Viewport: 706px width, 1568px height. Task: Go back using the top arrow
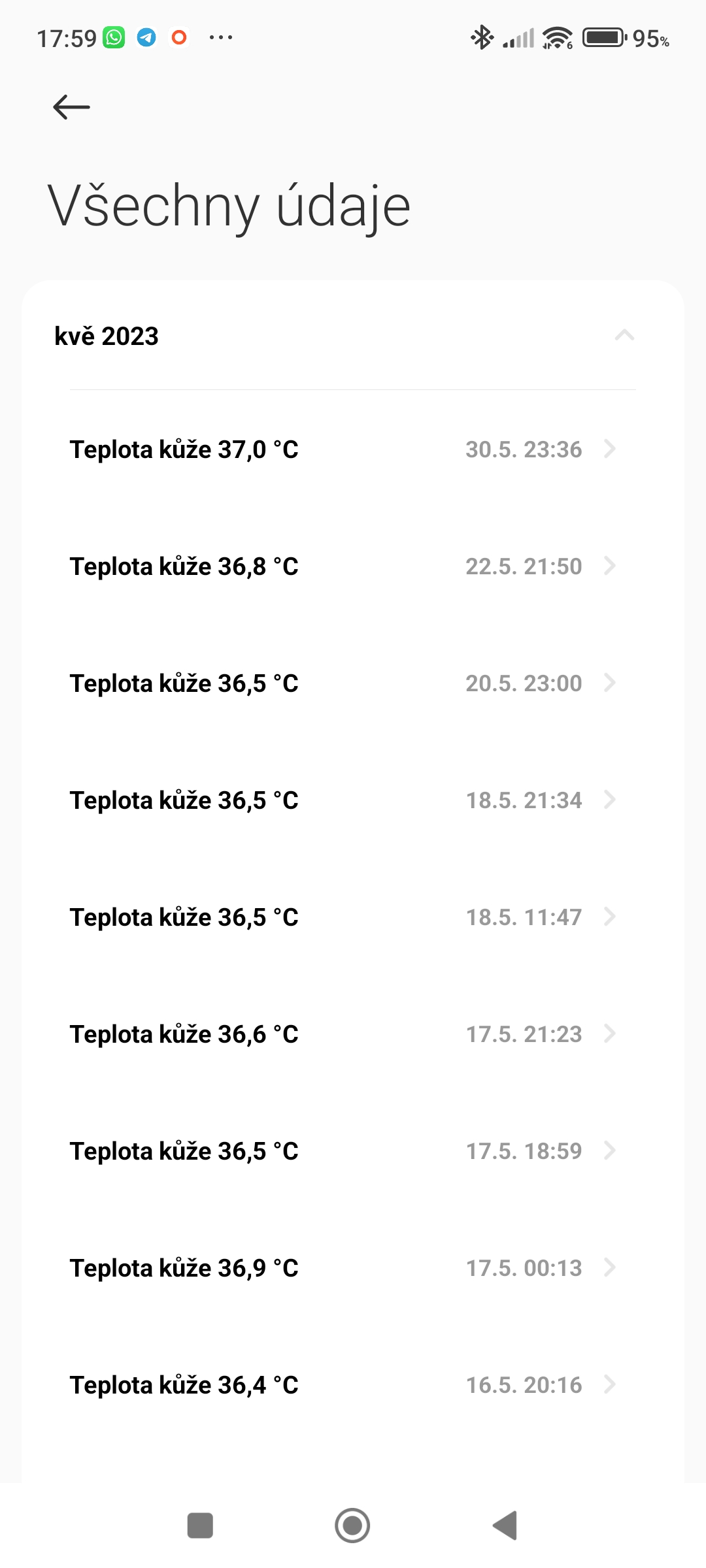point(71,107)
